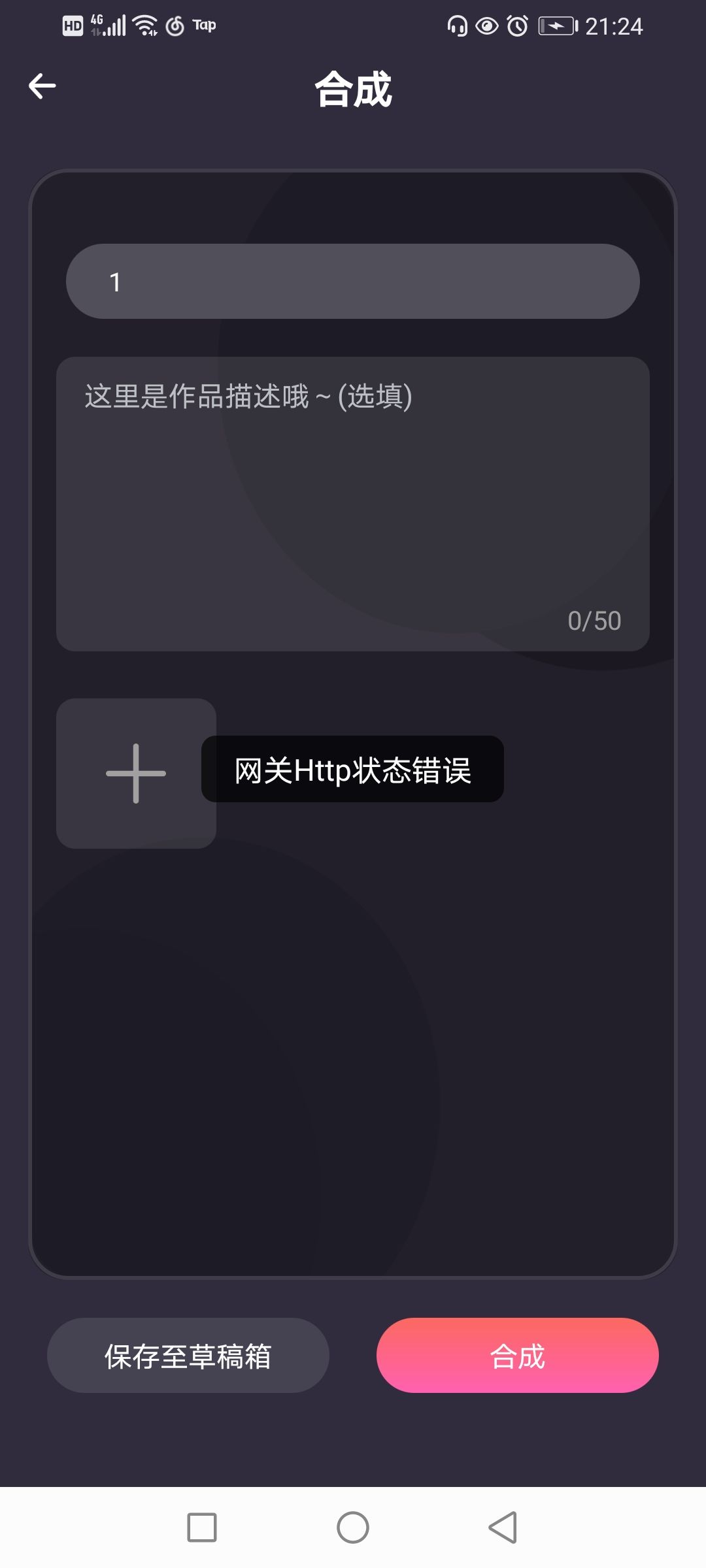Tap the battery charging indicator
706x1568 pixels.
(556, 25)
